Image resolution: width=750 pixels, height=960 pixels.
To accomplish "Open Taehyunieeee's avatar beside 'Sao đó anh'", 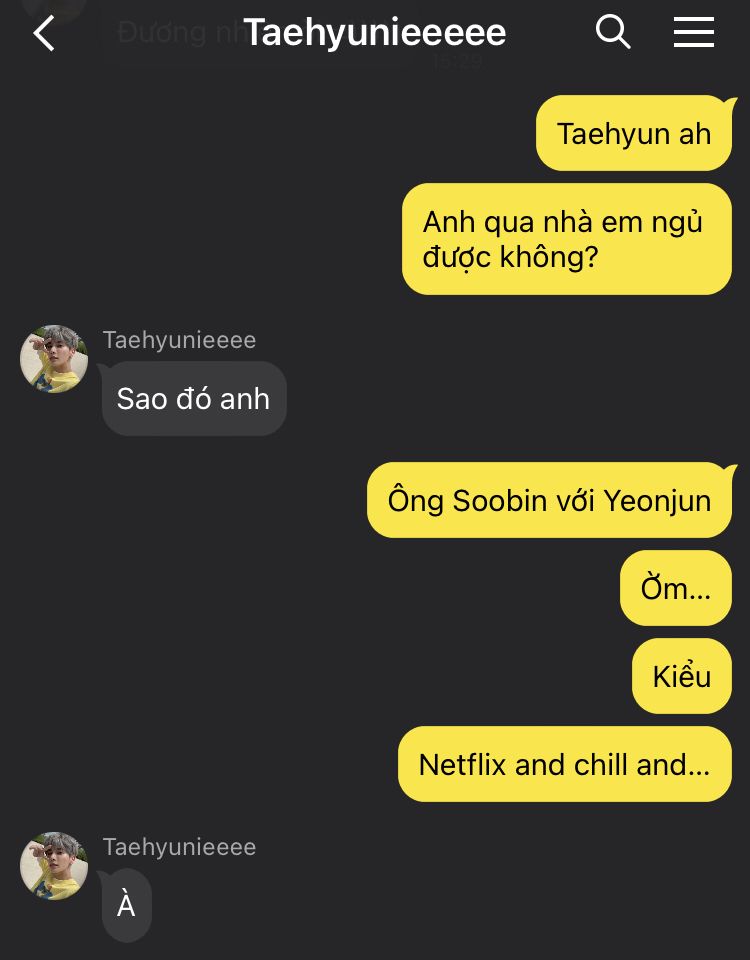I will [54, 359].
